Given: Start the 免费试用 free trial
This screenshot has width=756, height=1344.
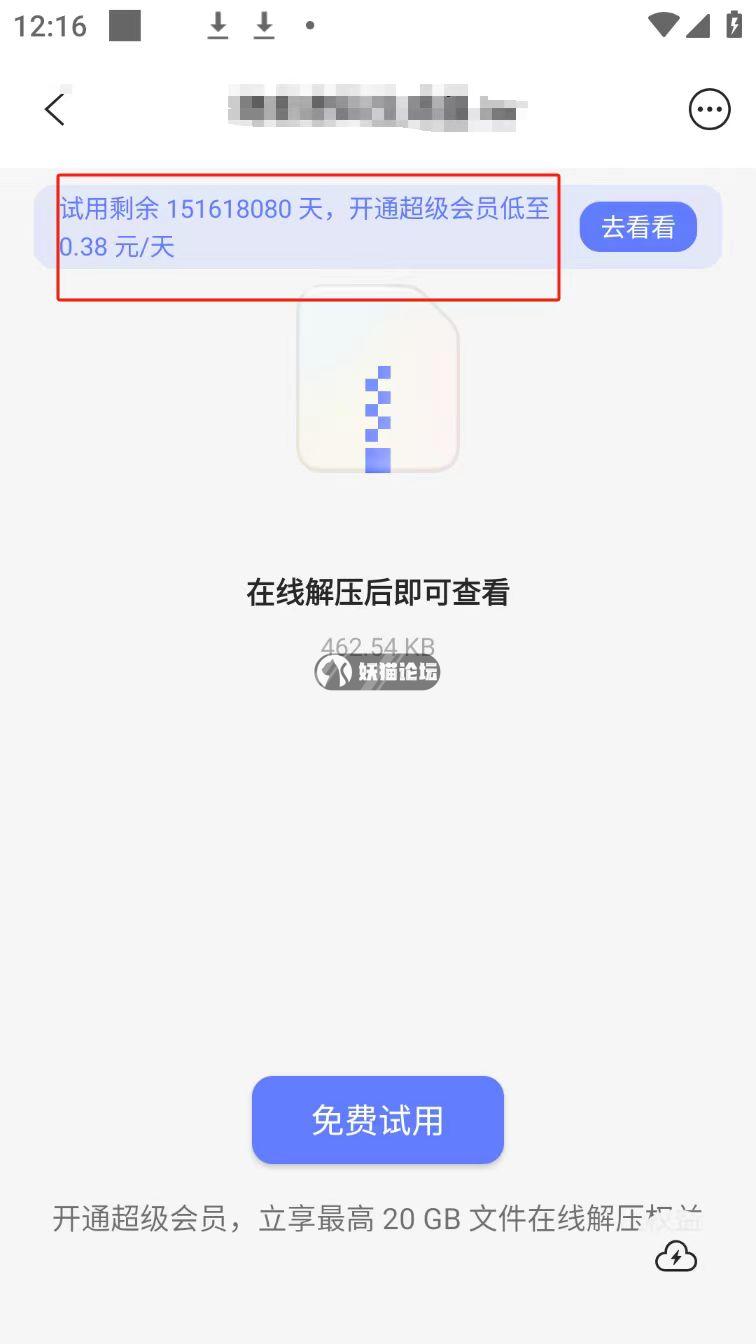Looking at the screenshot, I should 377,1120.
